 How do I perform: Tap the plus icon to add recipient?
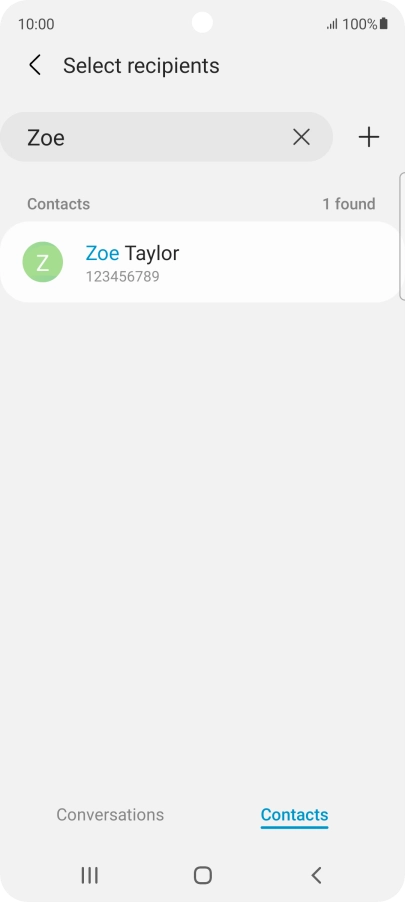(x=369, y=137)
